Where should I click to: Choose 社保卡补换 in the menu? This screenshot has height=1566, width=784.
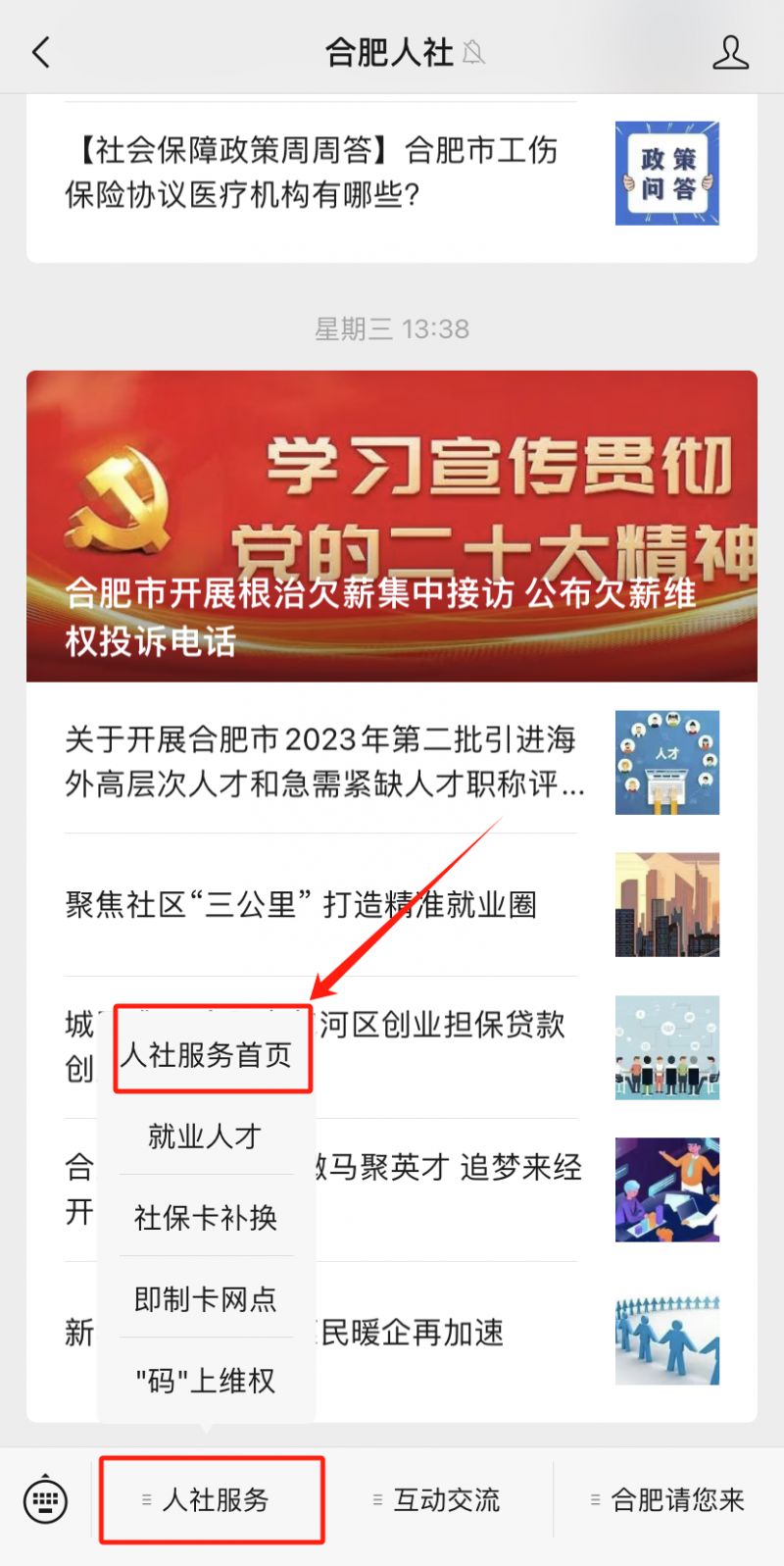(206, 1218)
